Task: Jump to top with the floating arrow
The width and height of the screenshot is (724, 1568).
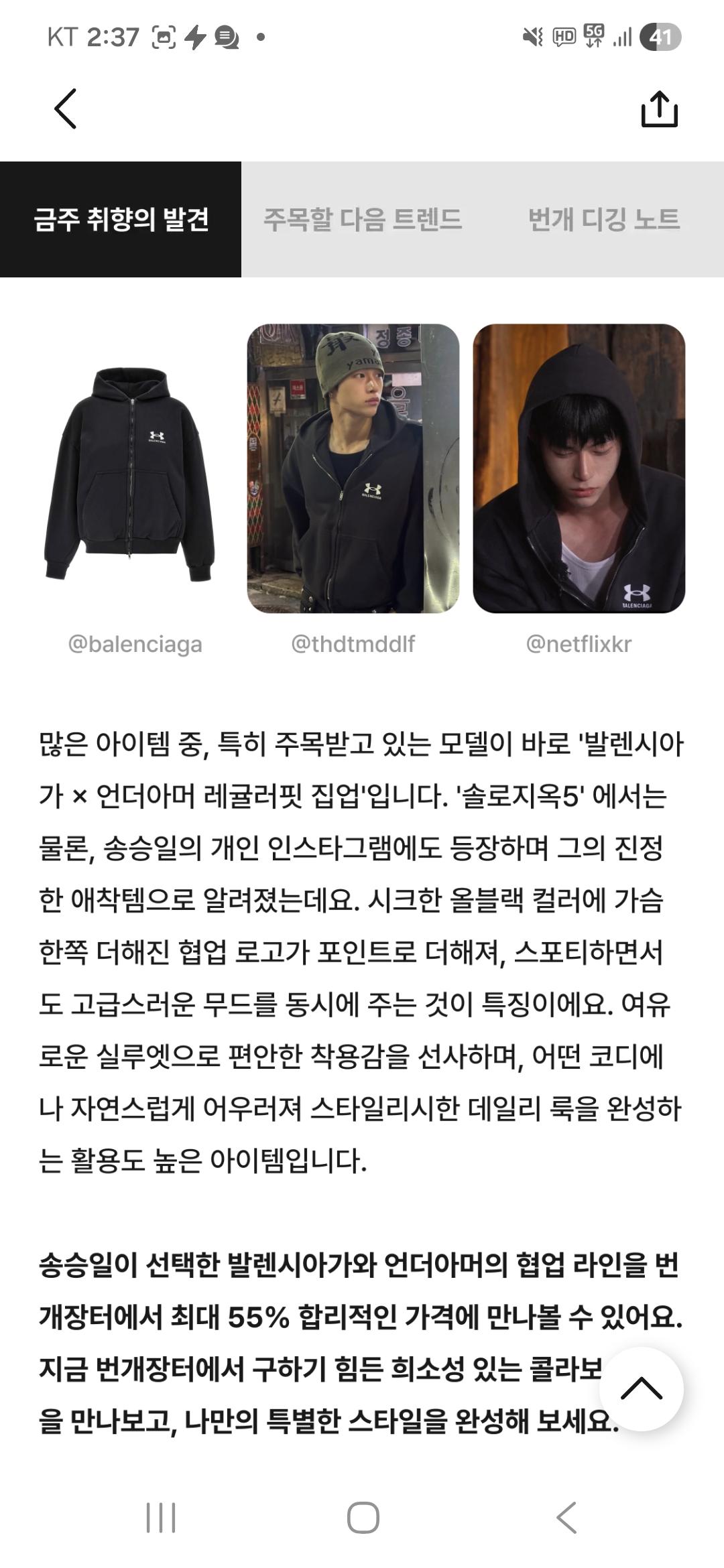Action: [642, 1389]
